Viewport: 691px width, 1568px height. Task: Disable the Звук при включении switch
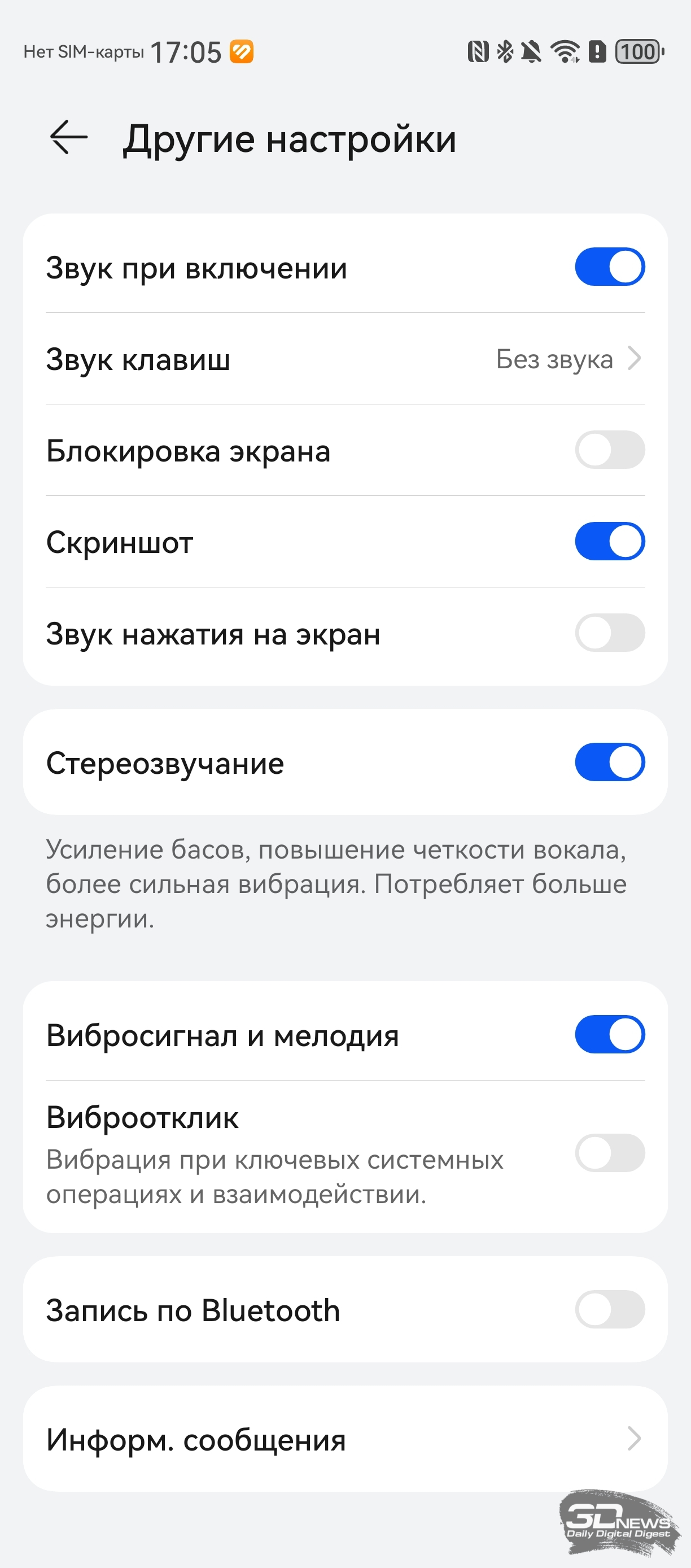[x=610, y=267]
